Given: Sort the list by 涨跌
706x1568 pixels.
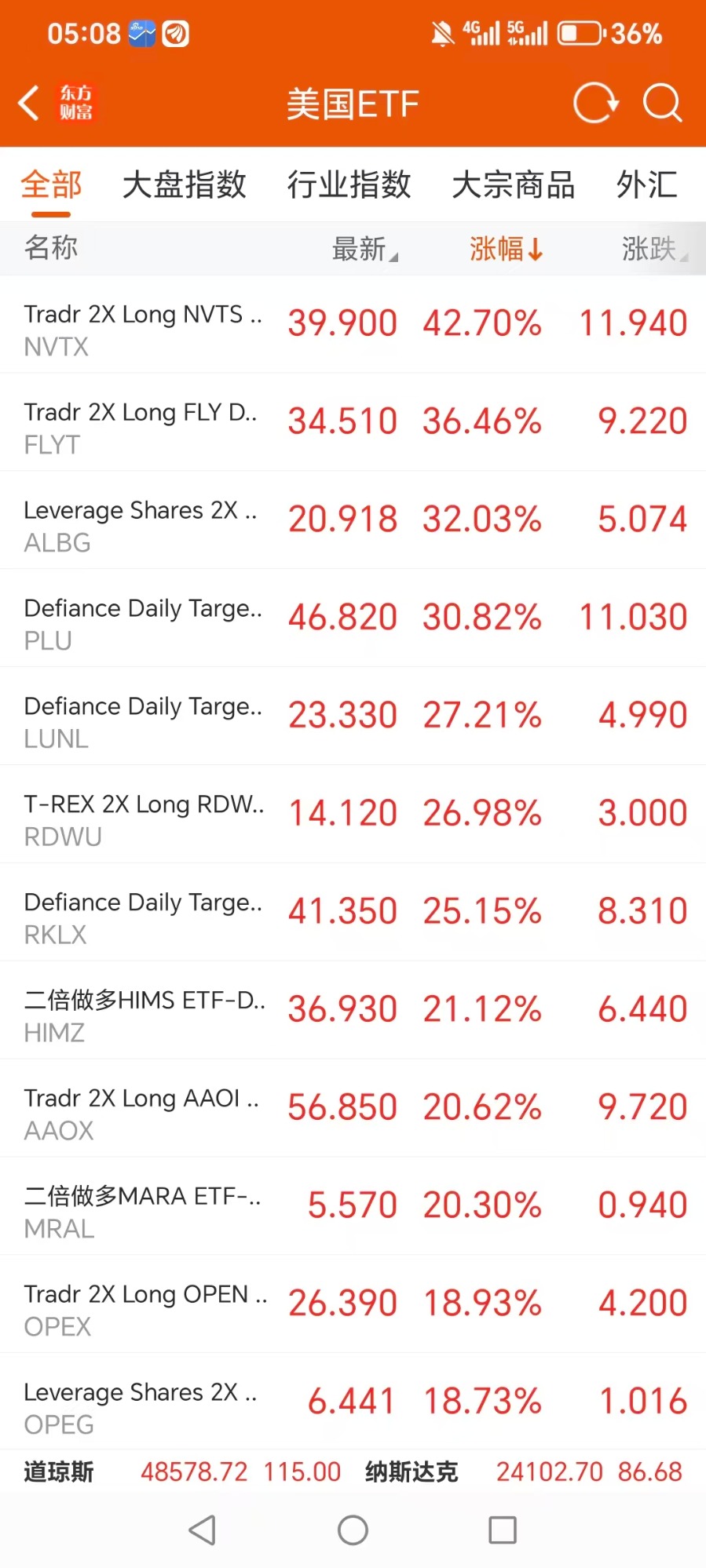Looking at the screenshot, I should coord(653,249).
